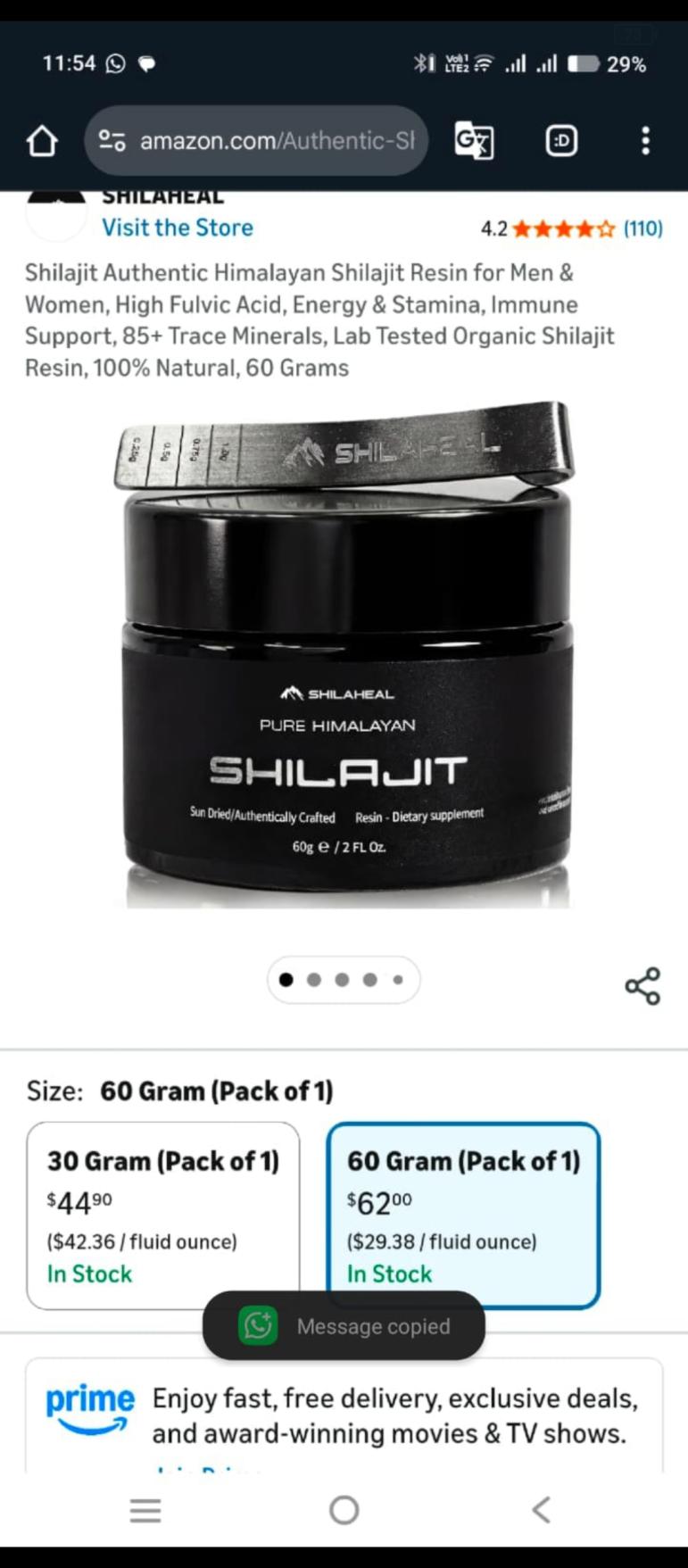The image size is (688, 1568).
Task: View the 110 customer ratings
Action: click(x=642, y=228)
